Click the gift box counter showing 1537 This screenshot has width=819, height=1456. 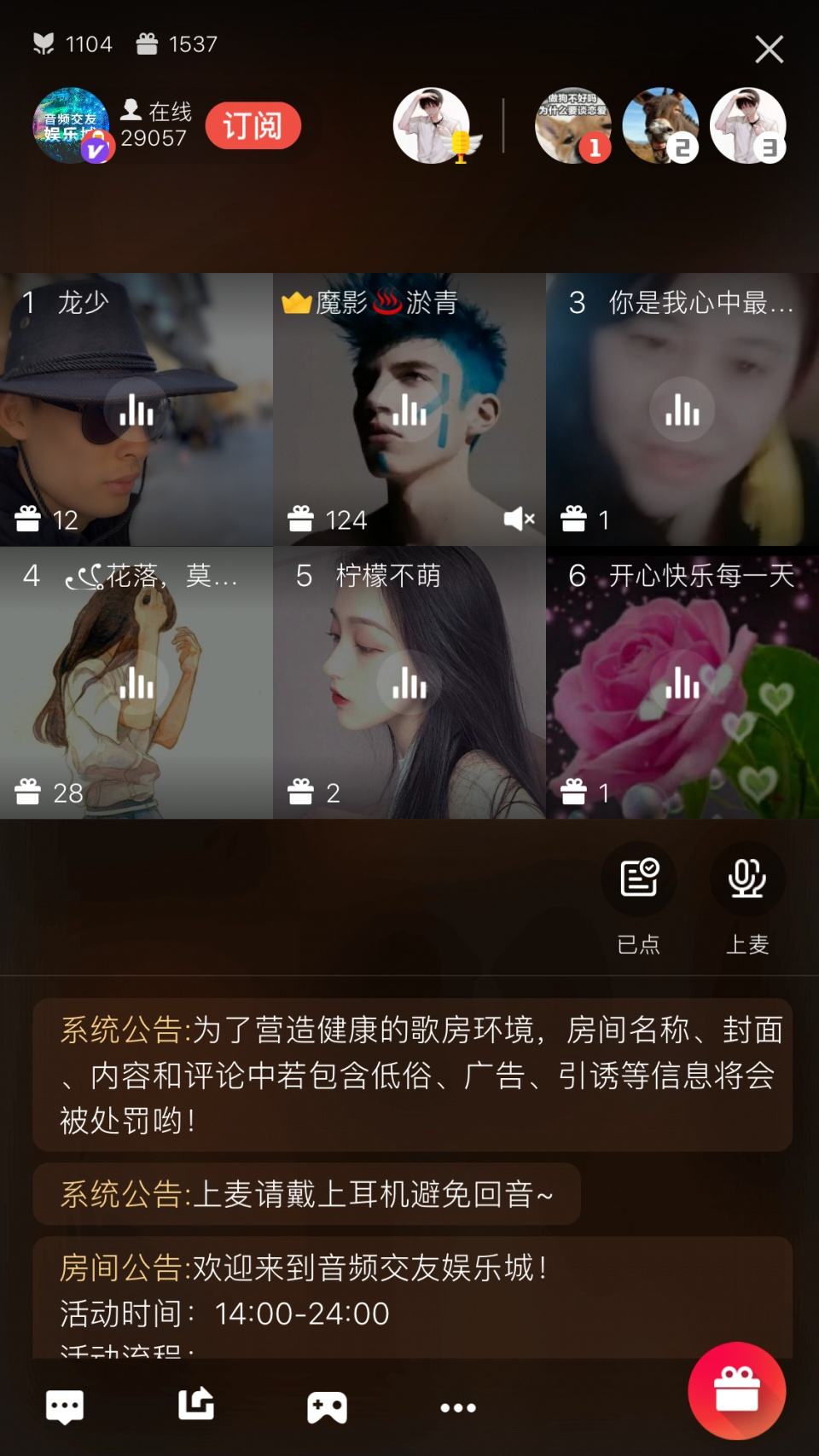(x=175, y=43)
